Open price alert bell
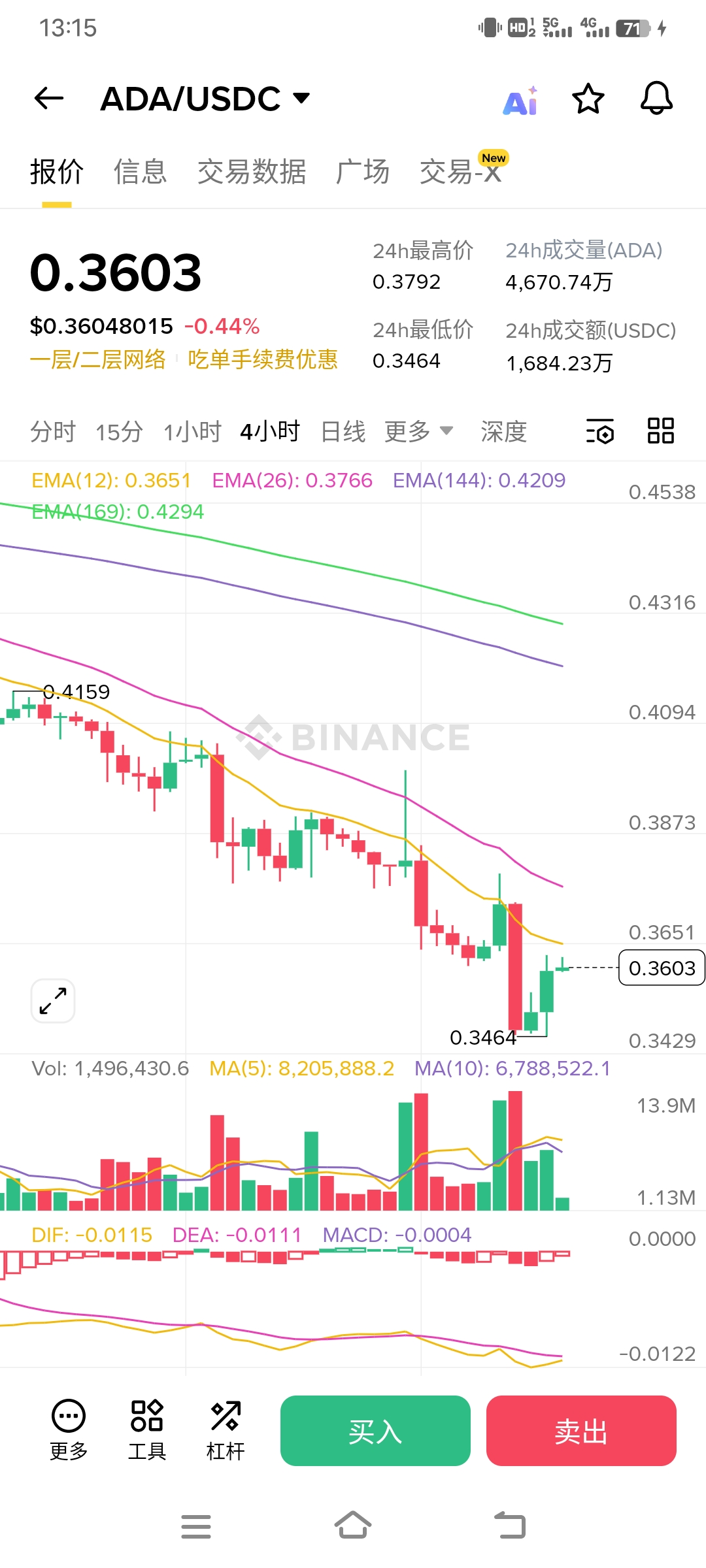The width and height of the screenshot is (706, 1568). (656, 99)
